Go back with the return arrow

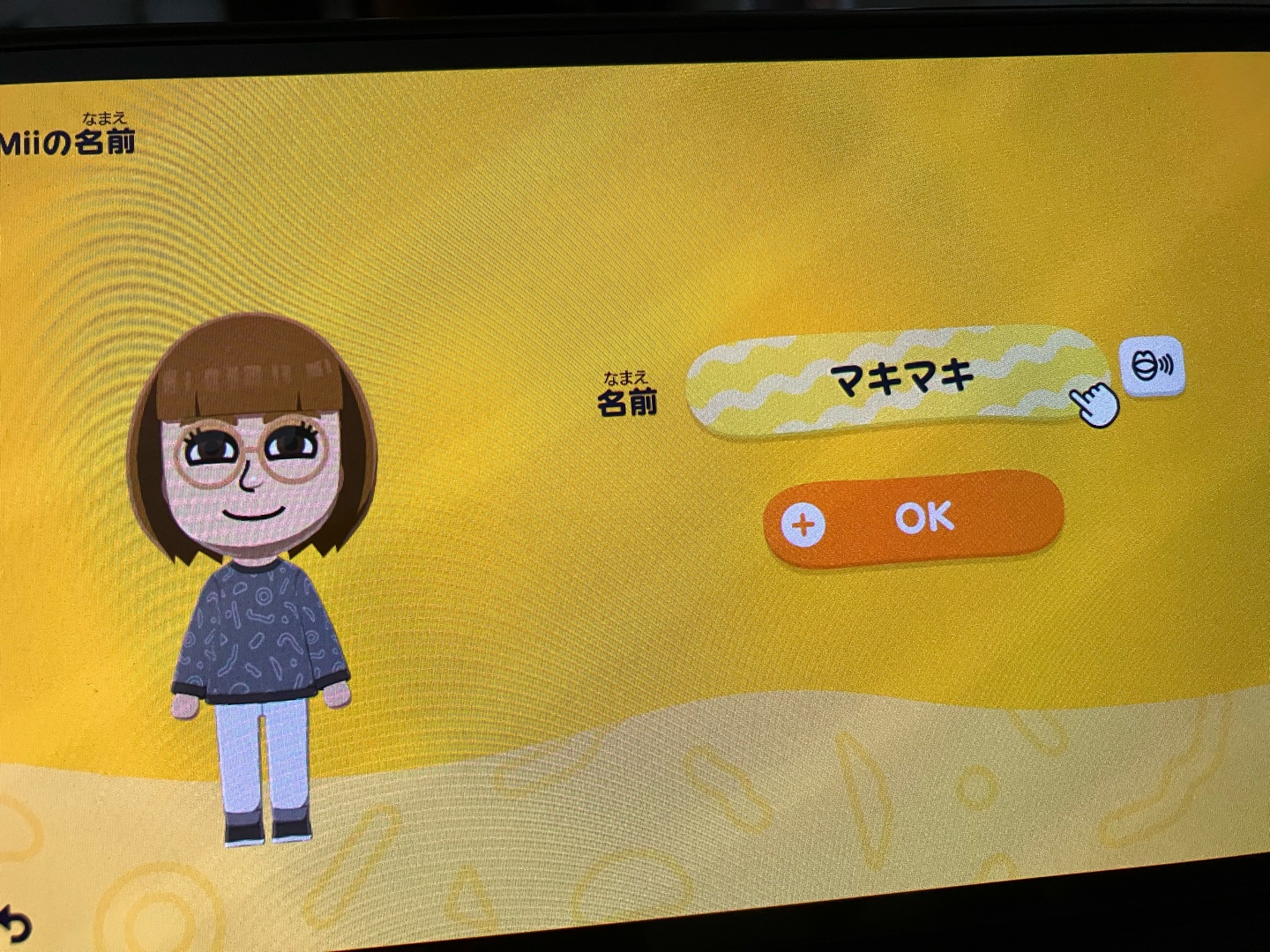pos(15,926)
